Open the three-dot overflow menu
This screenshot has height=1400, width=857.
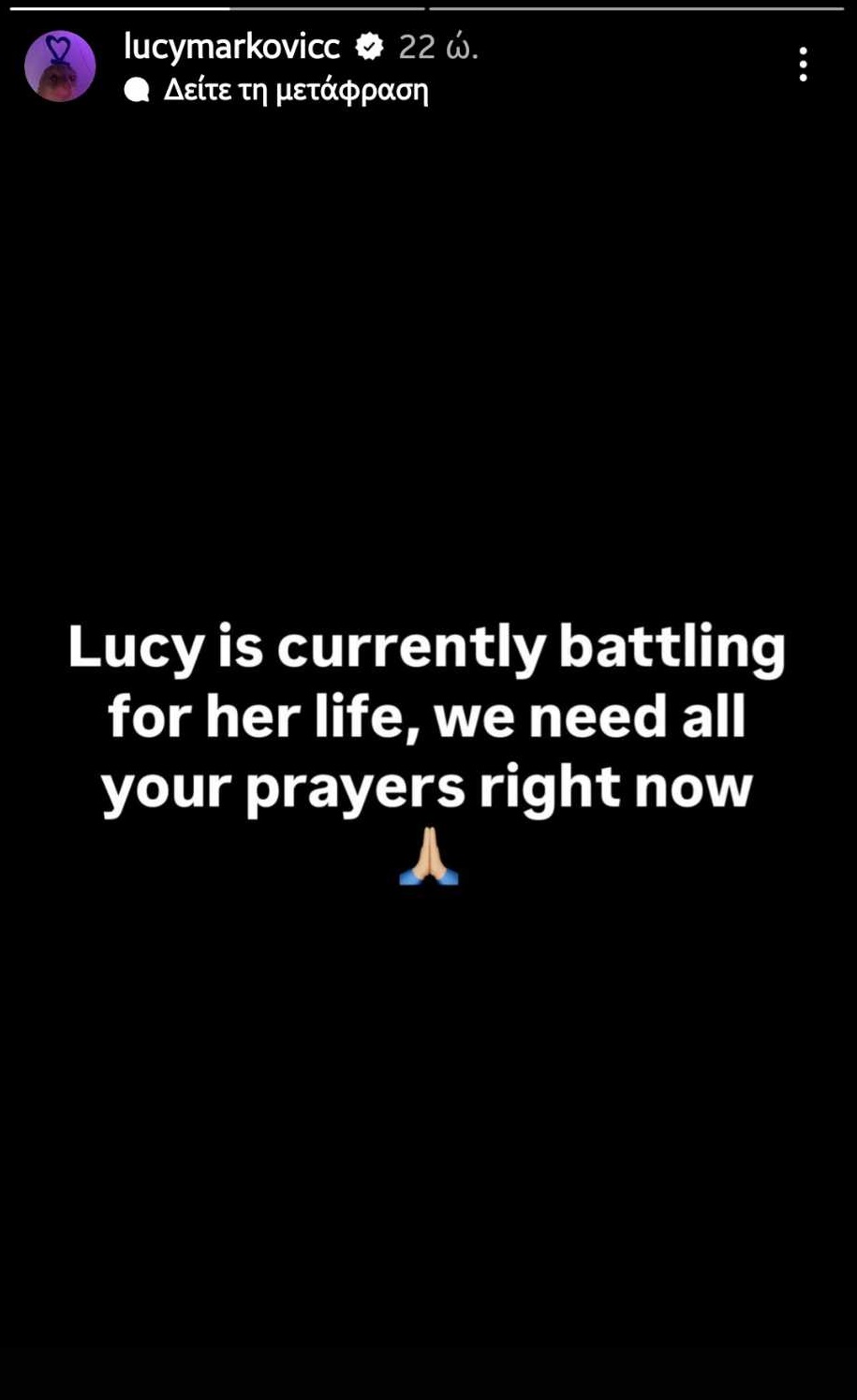[803, 65]
